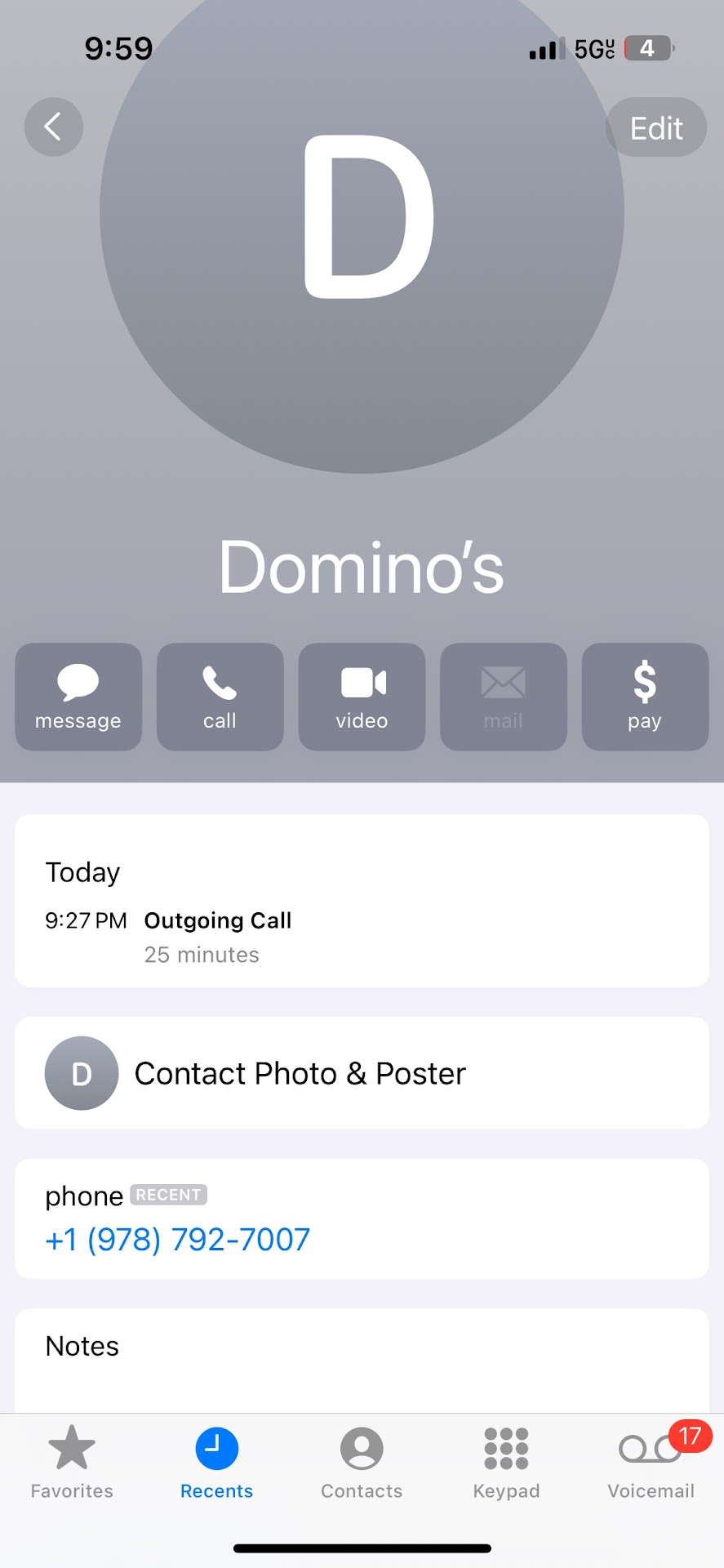Start a video call with Domino's

pos(362,697)
